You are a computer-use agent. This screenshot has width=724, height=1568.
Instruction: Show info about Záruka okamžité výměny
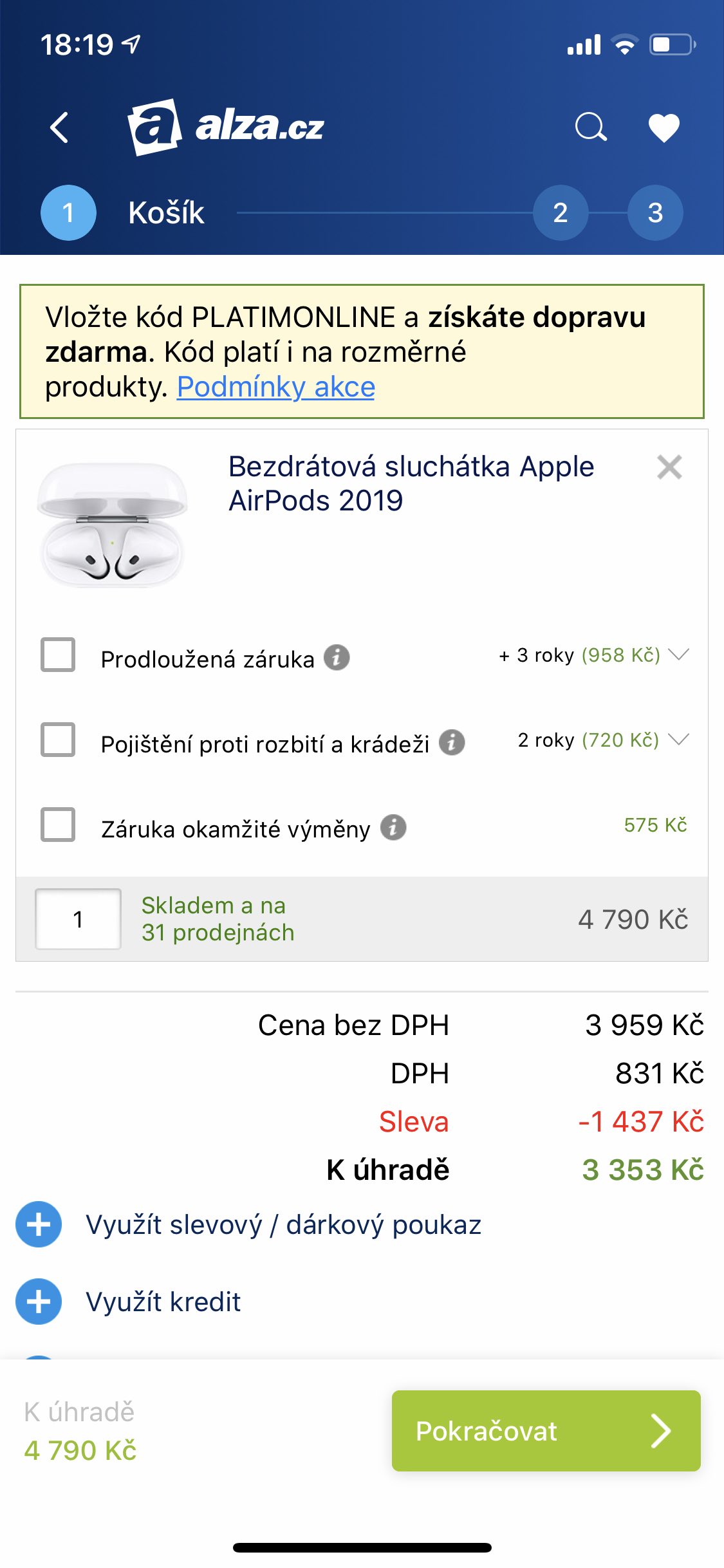coord(393,827)
